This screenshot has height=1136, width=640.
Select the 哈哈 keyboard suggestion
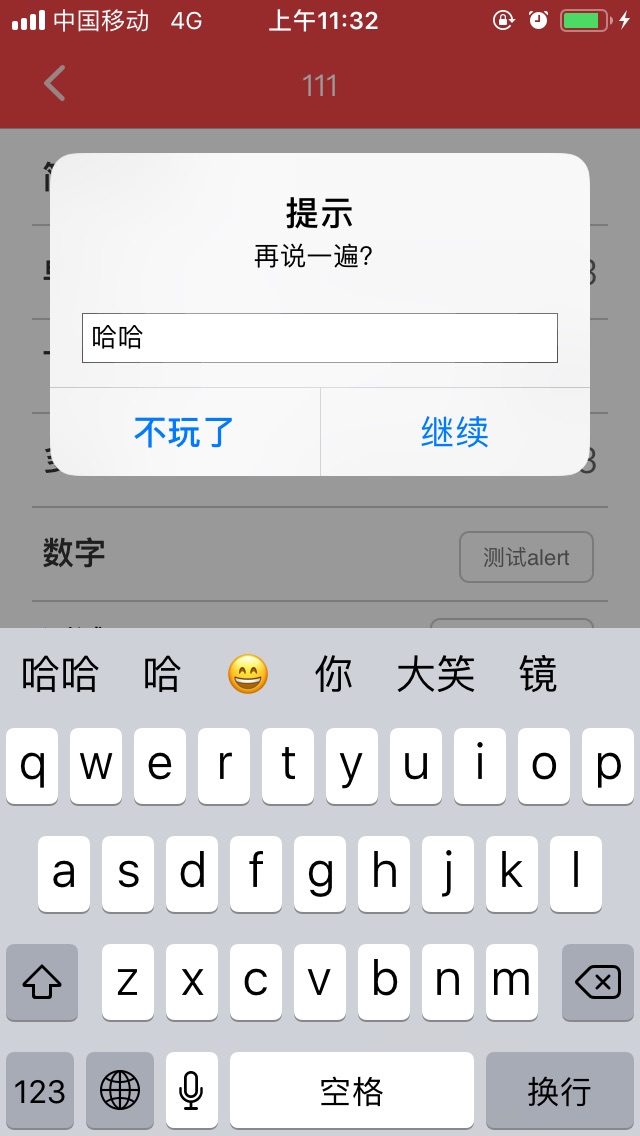(x=60, y=675)
